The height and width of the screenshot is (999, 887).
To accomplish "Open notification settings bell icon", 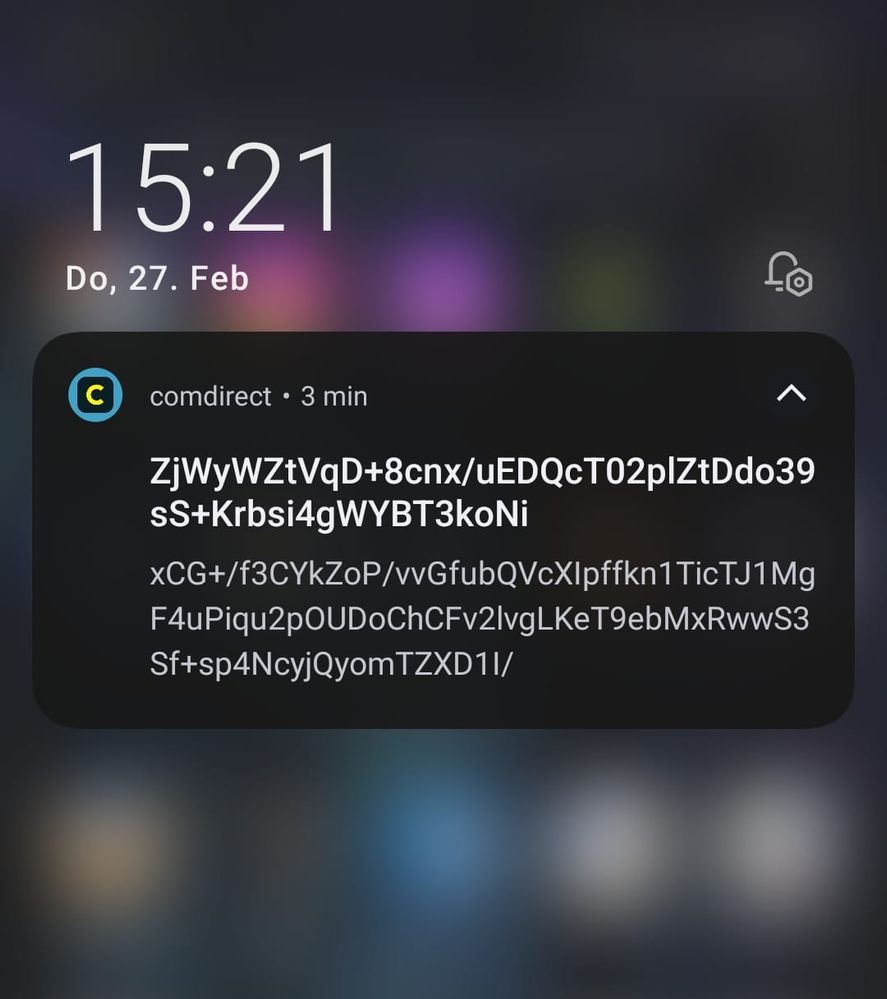I will [x=788, y=274].
